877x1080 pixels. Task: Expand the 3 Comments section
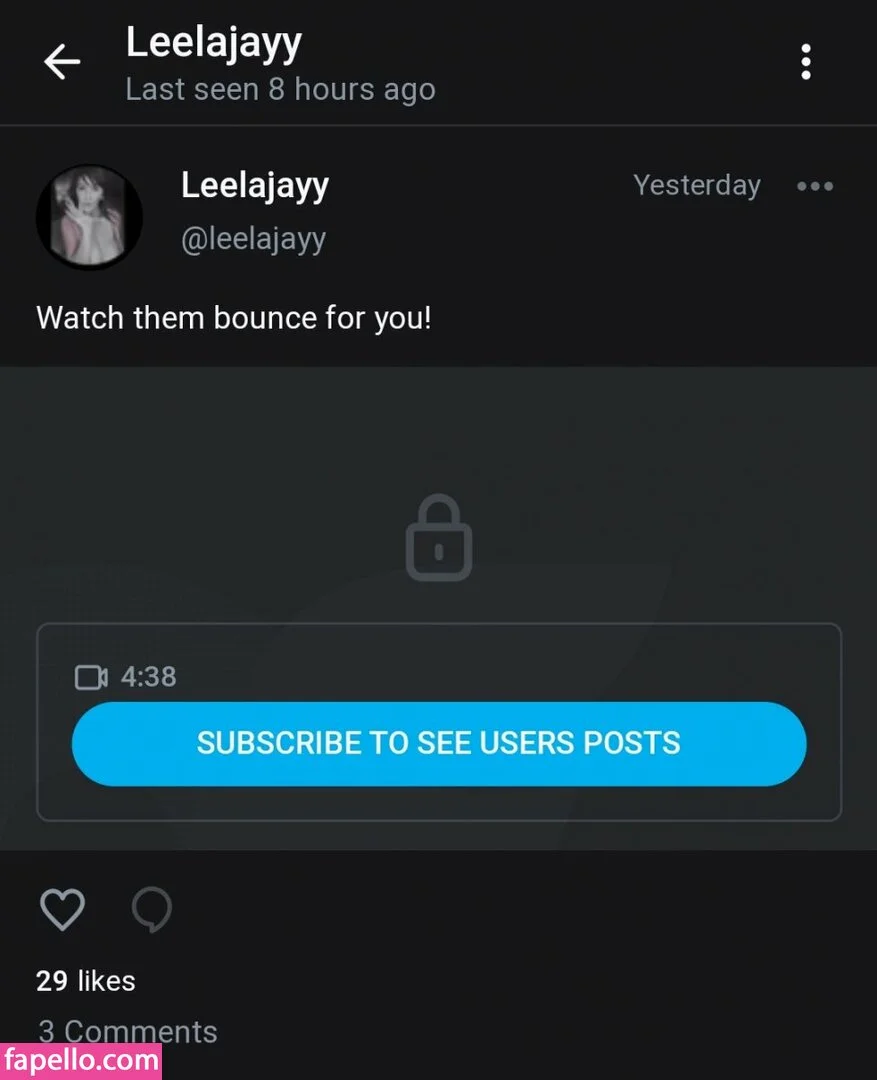coord(127,1031)
